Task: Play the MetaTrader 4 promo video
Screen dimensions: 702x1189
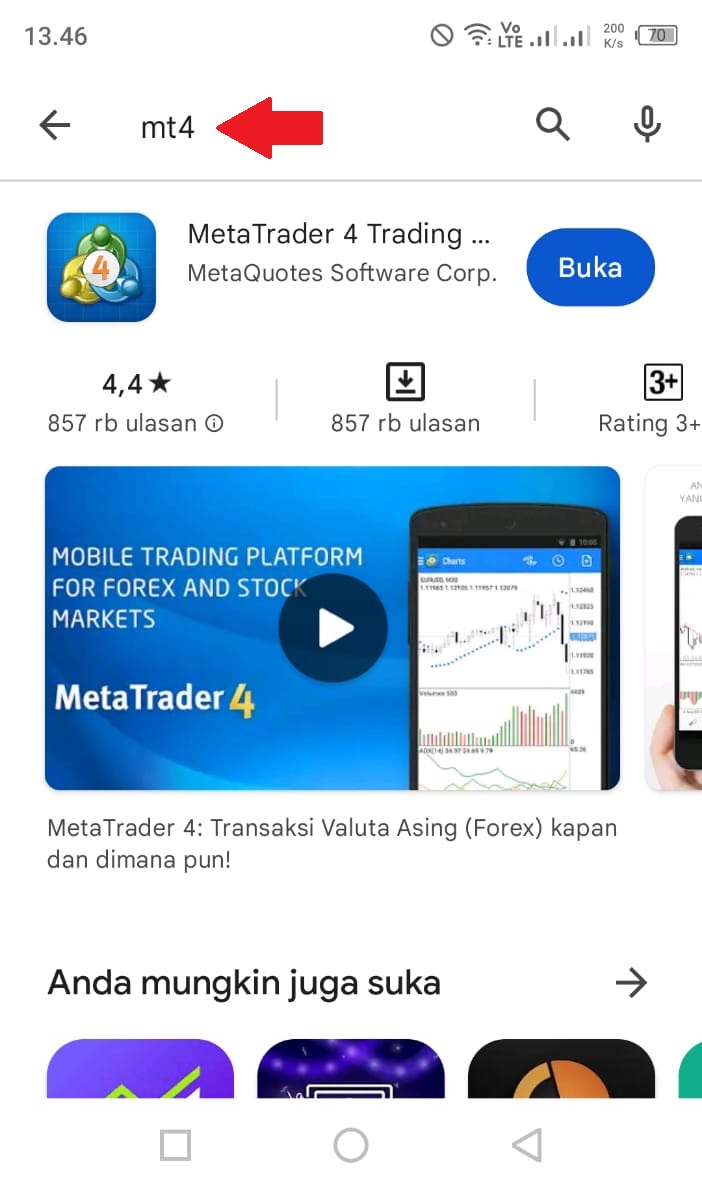Action: click(333, 628)
